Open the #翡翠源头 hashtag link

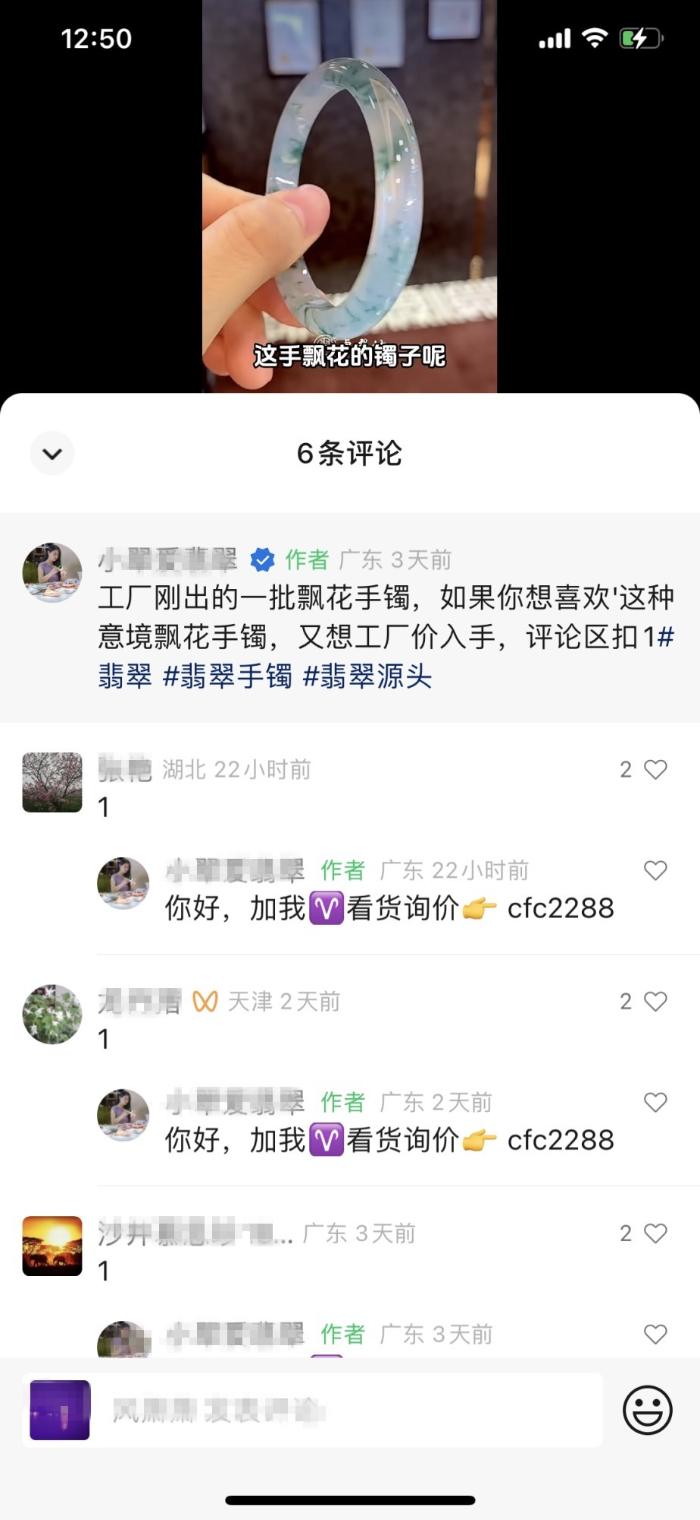coord(367,676)
